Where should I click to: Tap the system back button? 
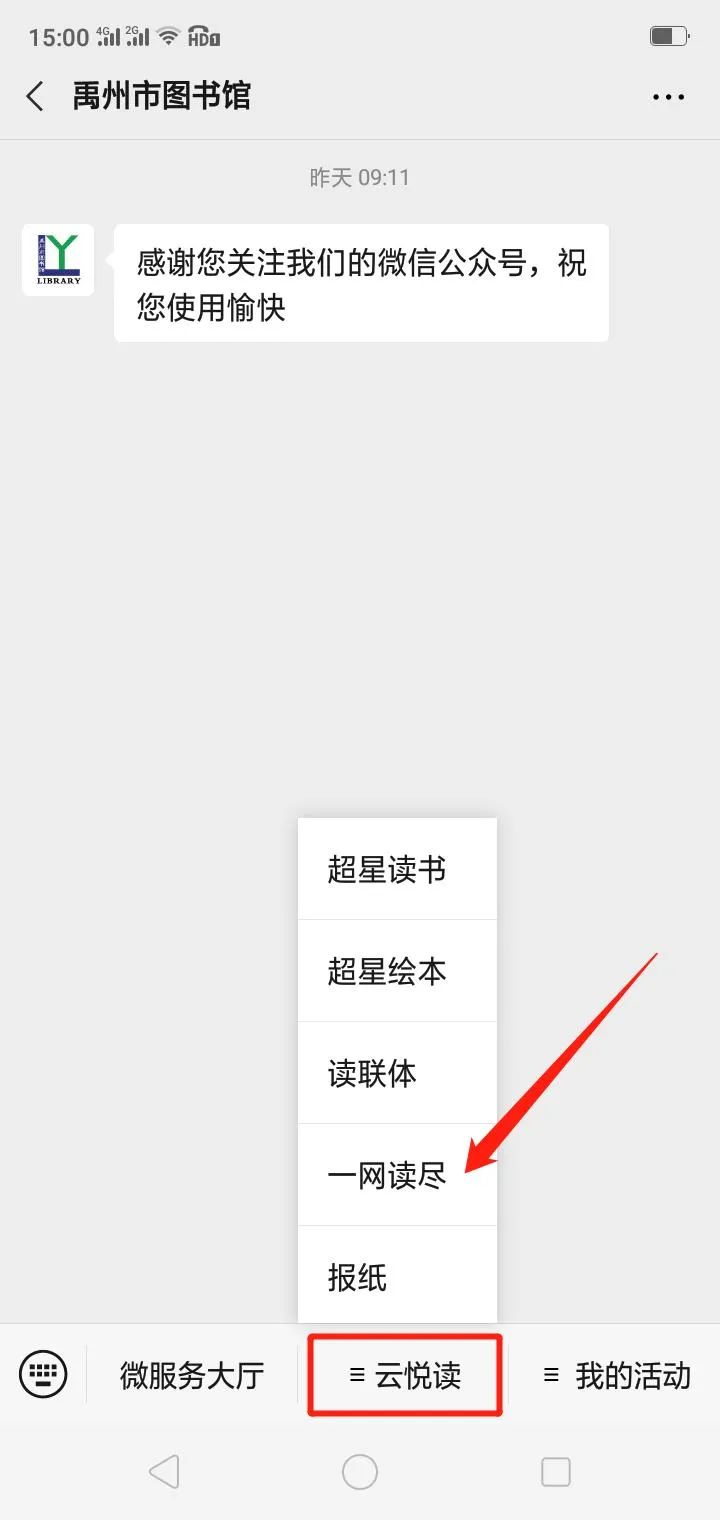click(164, 1471)
